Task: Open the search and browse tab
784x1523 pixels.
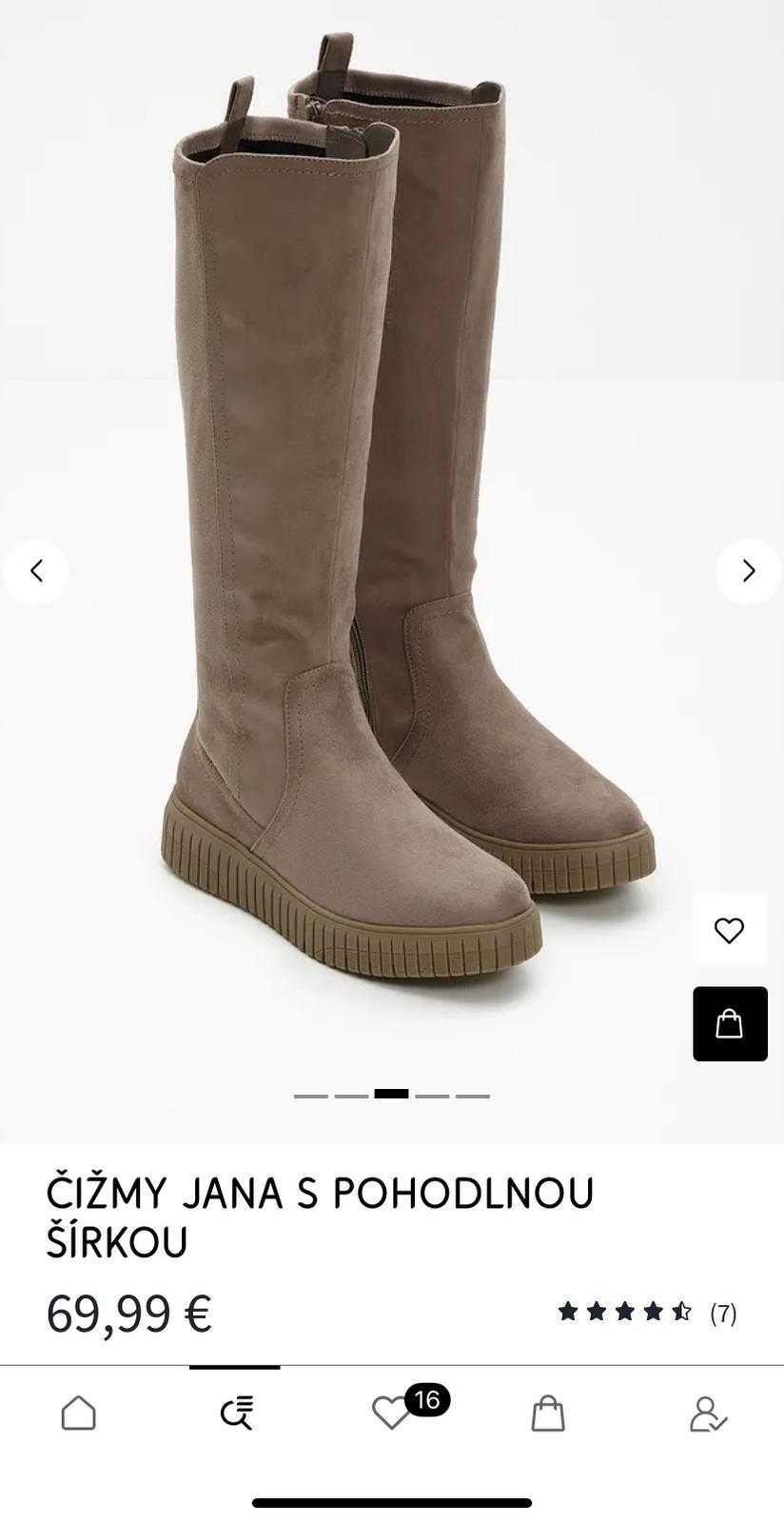Action: (x=236, y=1414)
